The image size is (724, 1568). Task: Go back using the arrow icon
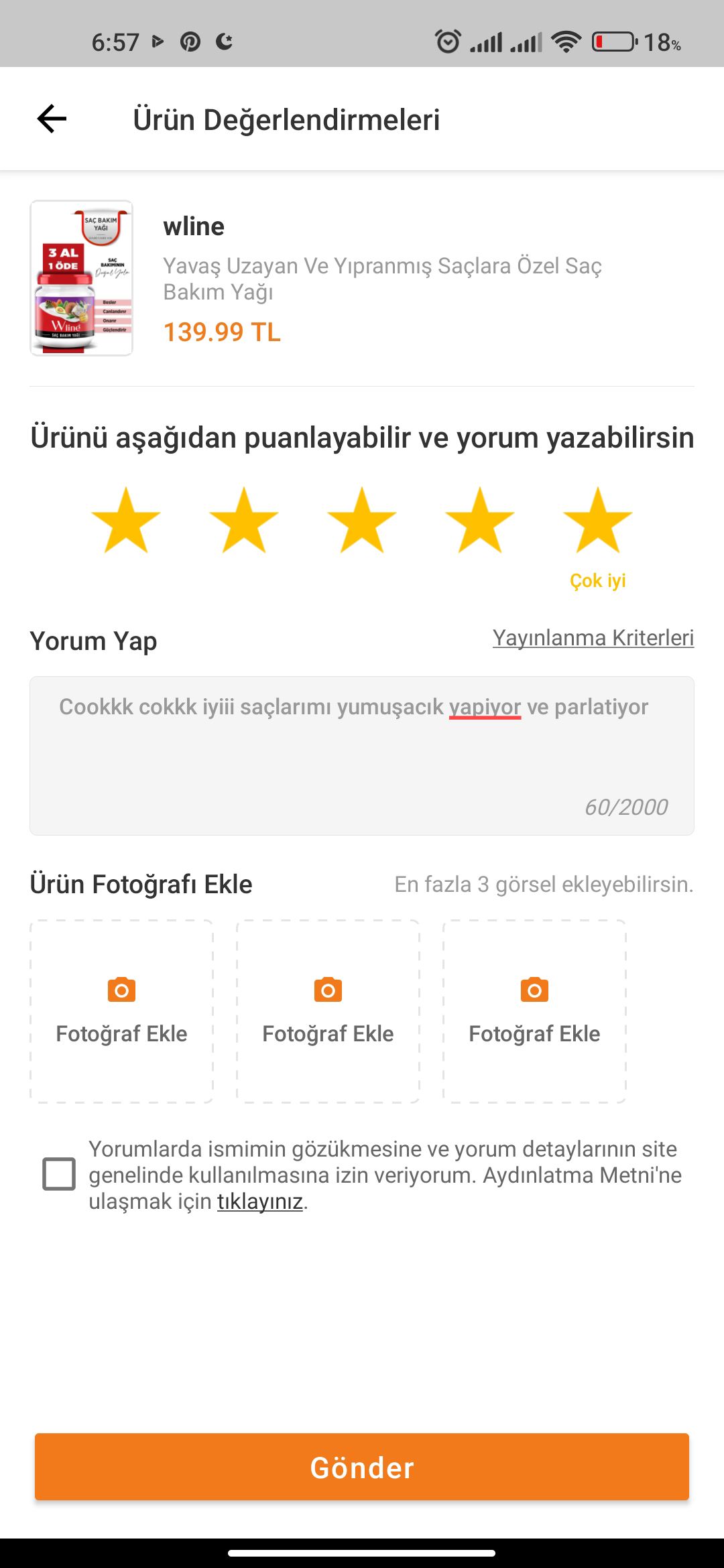52,119
